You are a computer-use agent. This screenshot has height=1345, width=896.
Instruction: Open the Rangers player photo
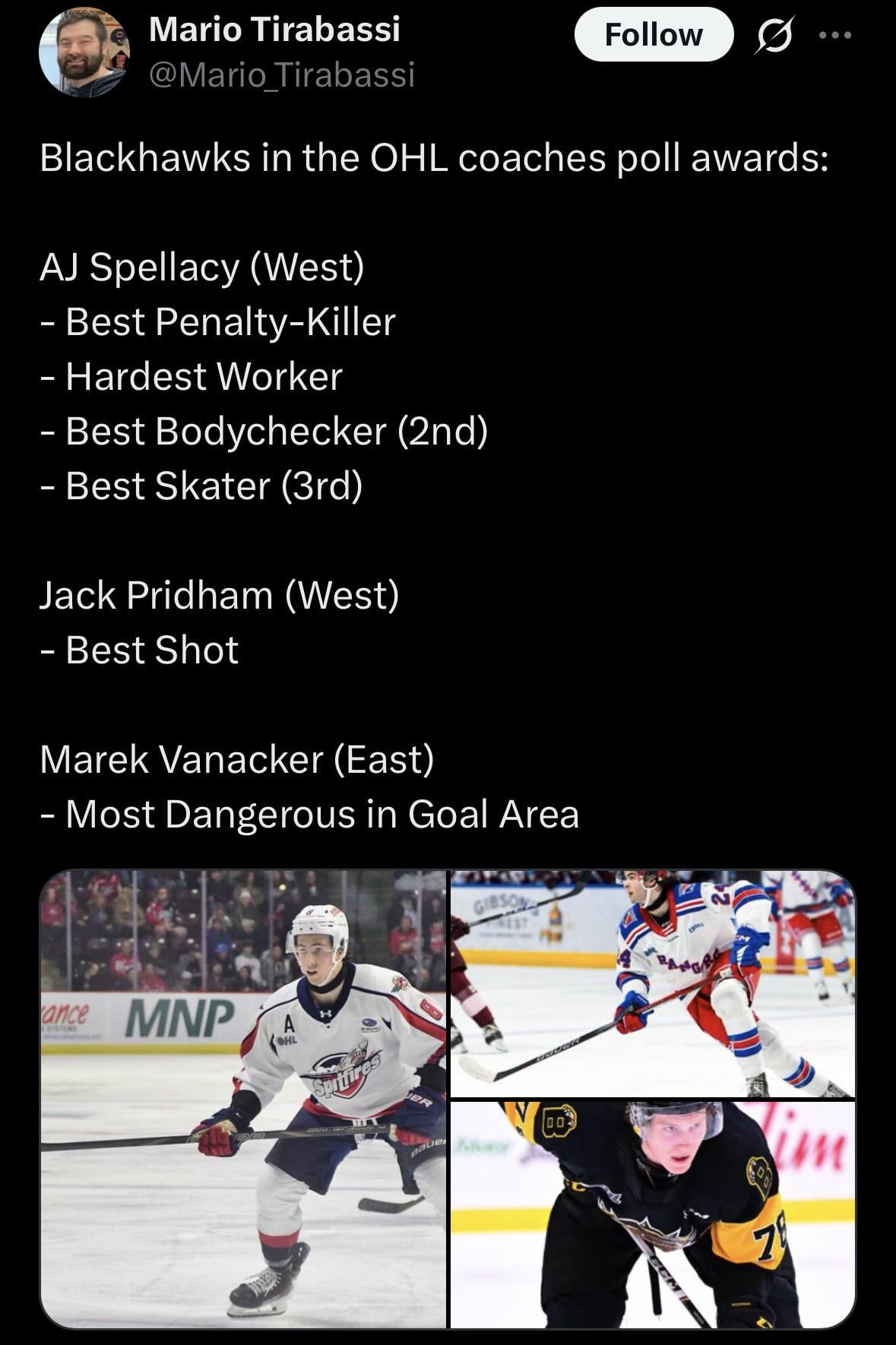point(652,983)
